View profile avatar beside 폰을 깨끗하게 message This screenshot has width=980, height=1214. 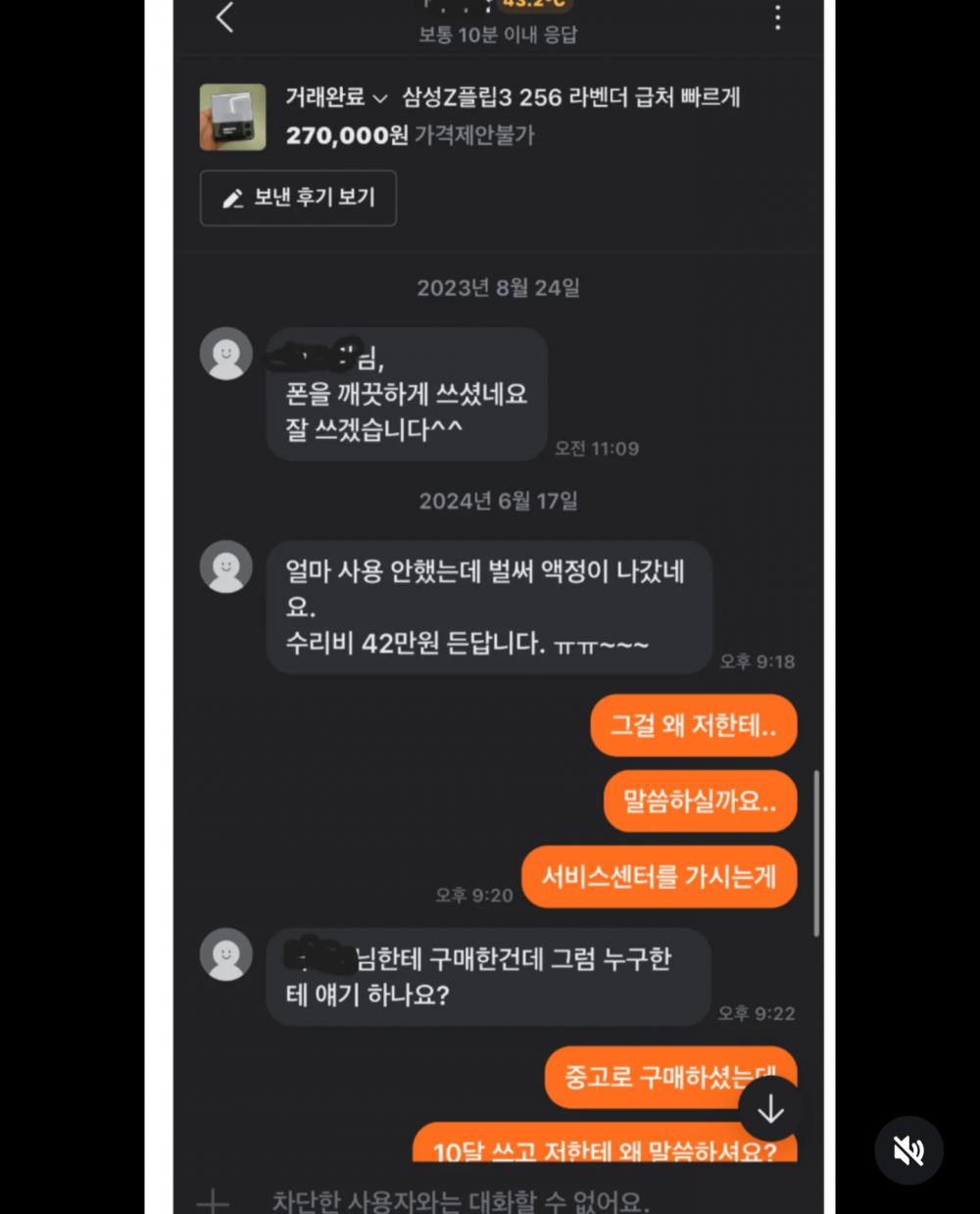pyautogui.click(x=226, y=354)
